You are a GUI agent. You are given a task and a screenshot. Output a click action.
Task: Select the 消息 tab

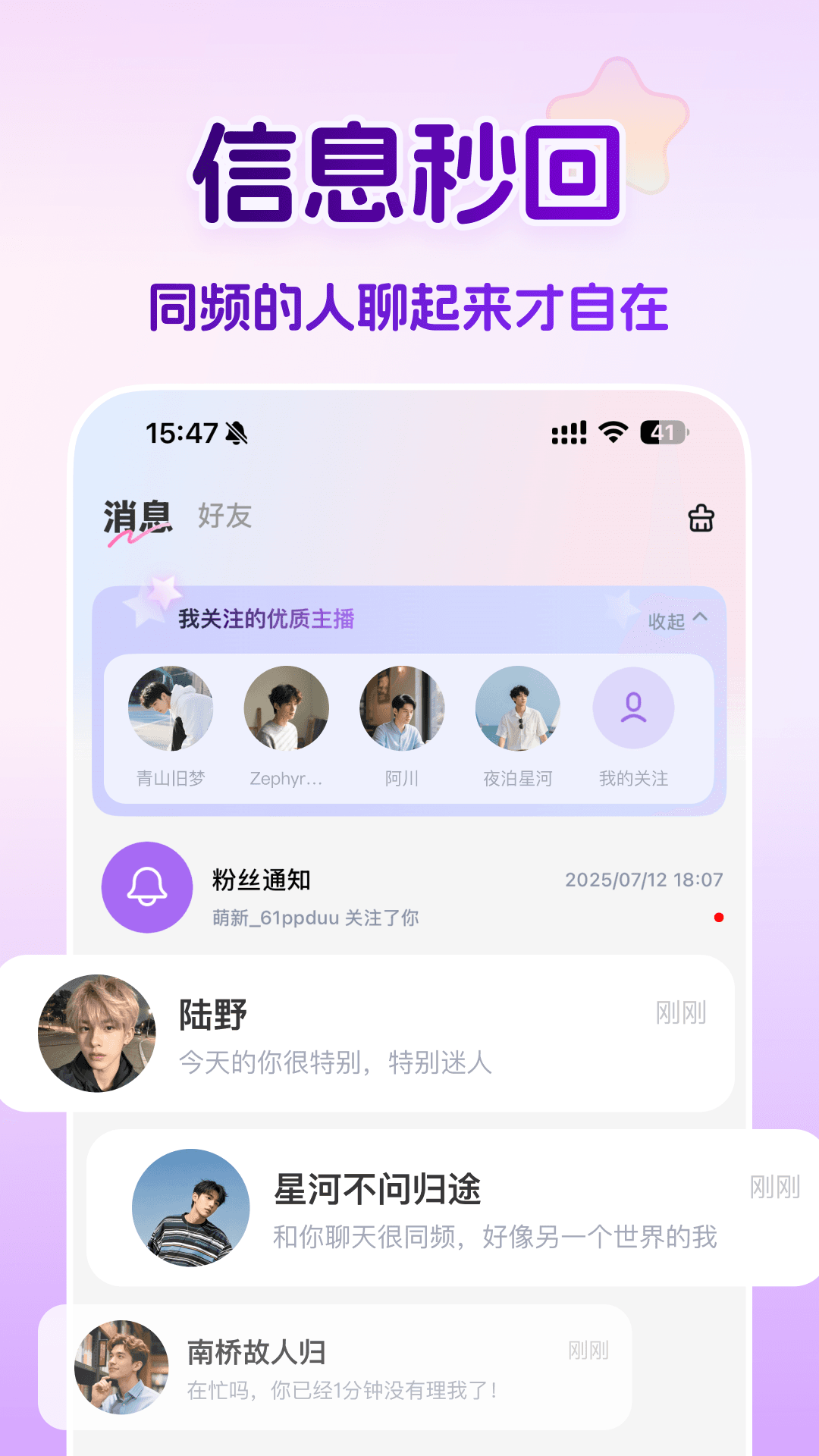138,516
